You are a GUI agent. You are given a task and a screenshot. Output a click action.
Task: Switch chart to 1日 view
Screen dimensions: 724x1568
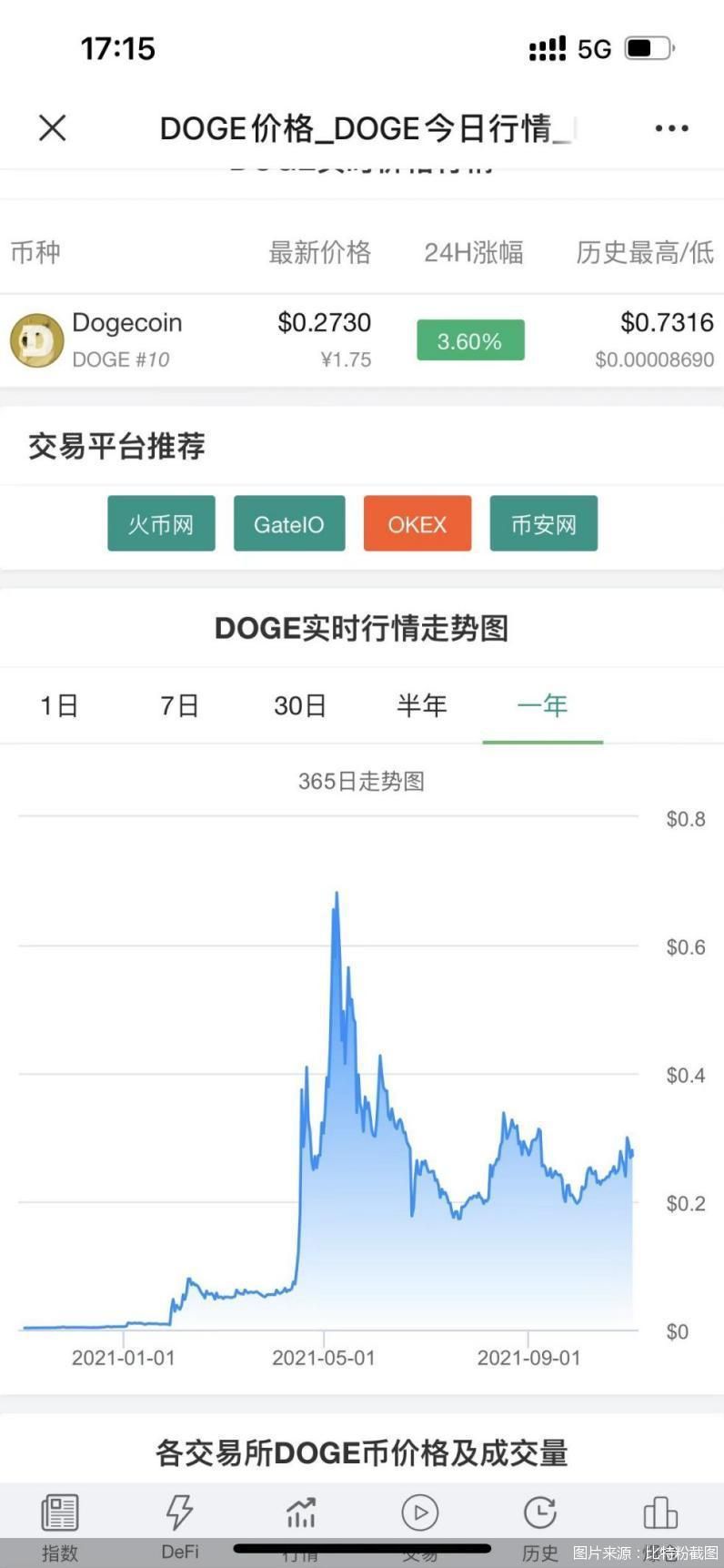58,705
